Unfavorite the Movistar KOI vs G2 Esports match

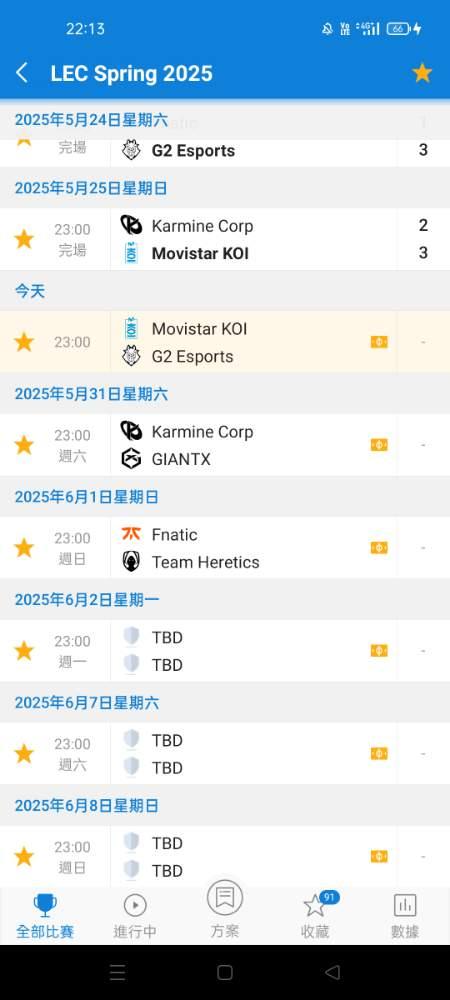[24, 342]
